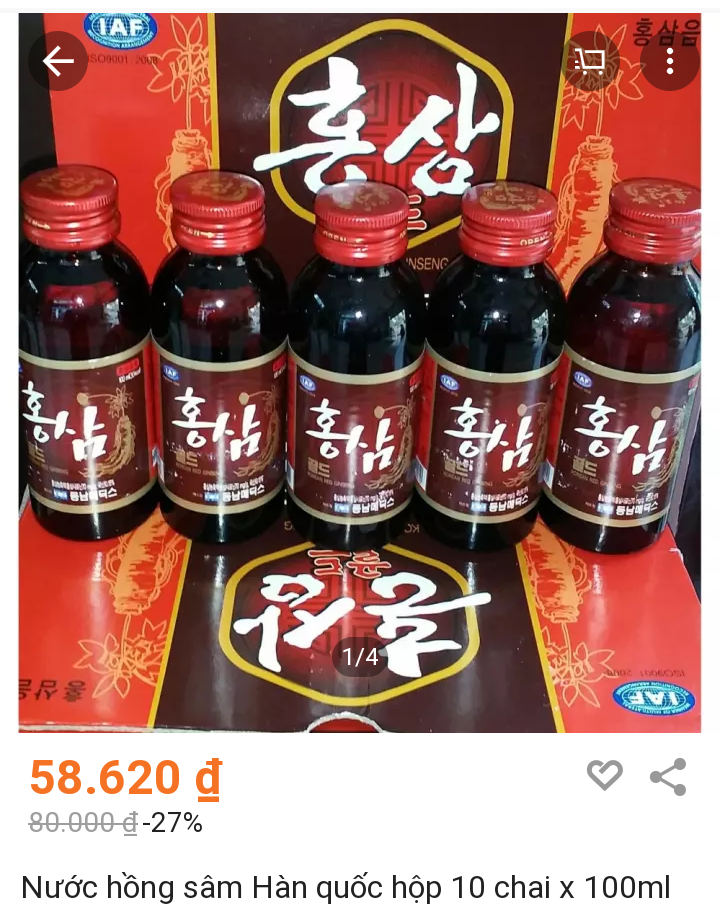Image resolution: width=720 pixels, height=917 pixels.
Task: Add product to favorites with heart
Action: tap(604, 775)
